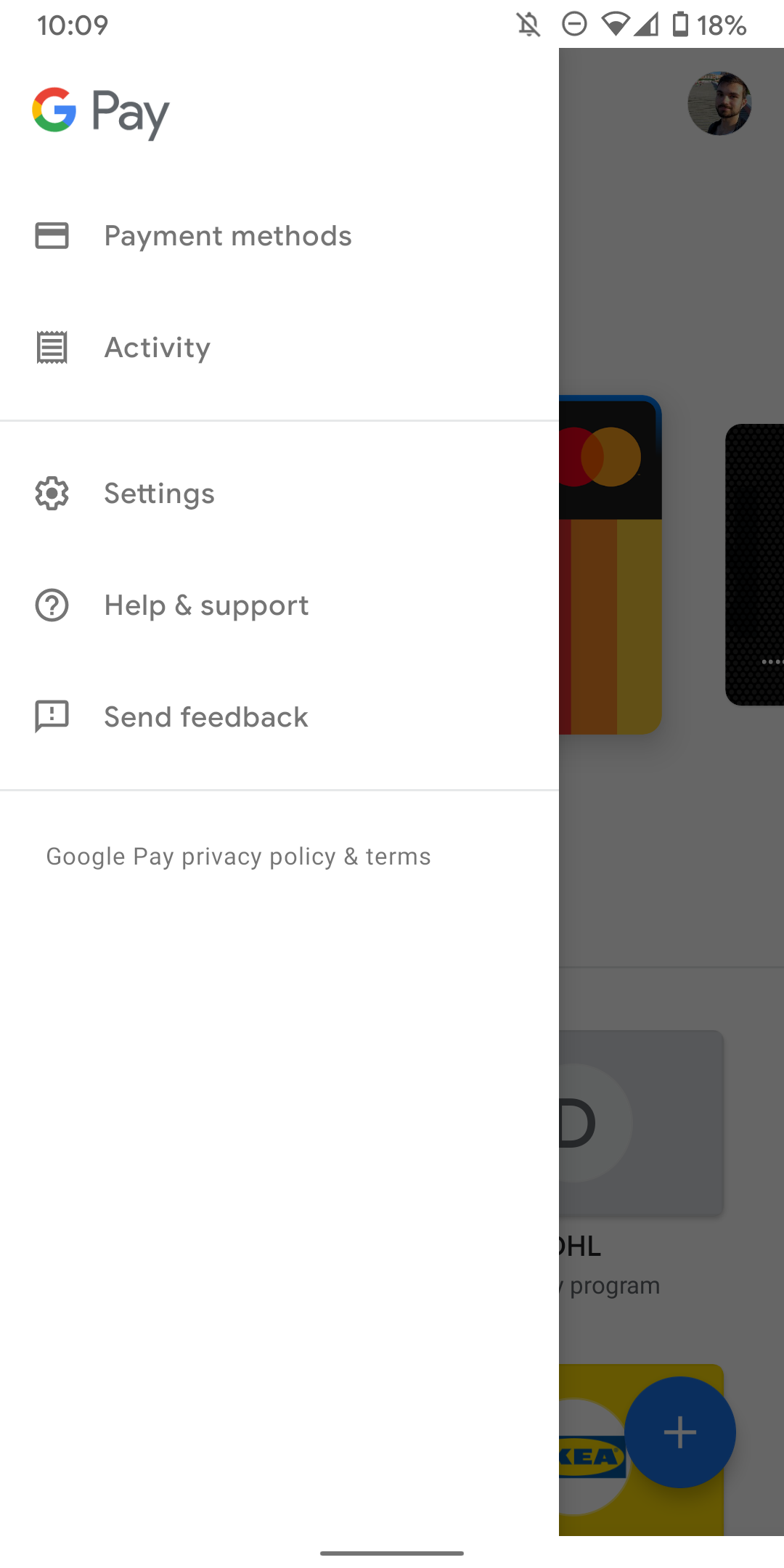Click the Send feedback speech bubble icon
Screen dimensions: 784x1568
pos(52,716)
